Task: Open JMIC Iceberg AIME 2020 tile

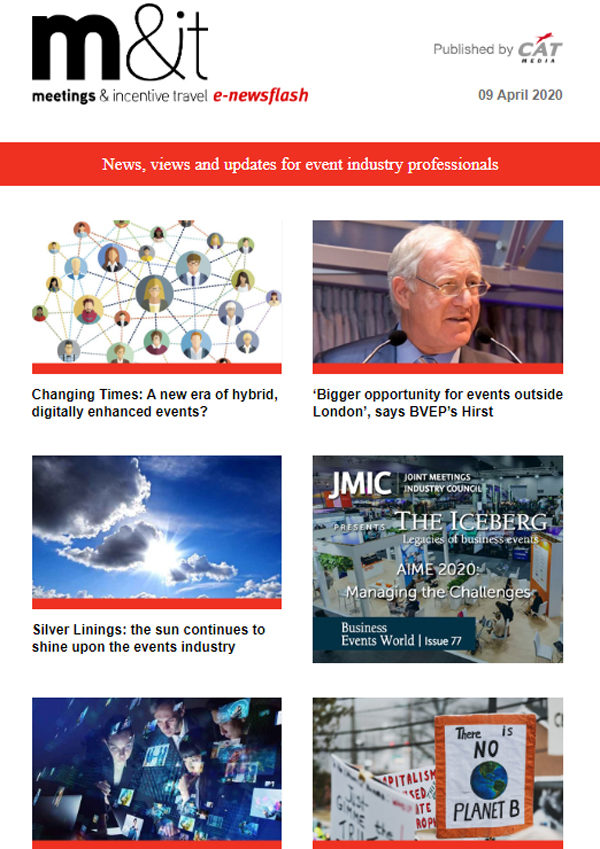Action: point(437,559)
